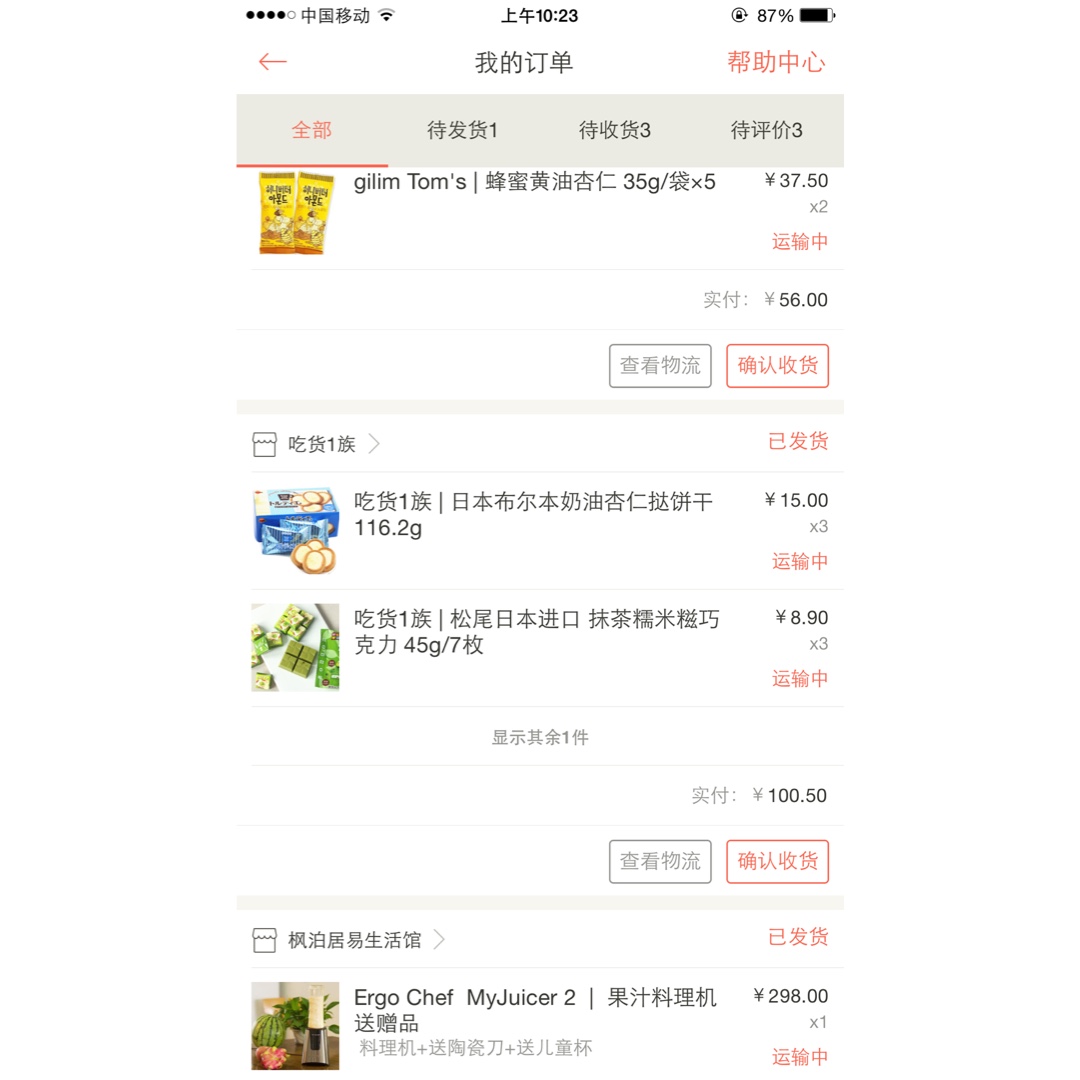Switch to the 待评价3 tab
Viewport: 1080px width, 1080px height.
pyautogui.click(x=767, y=130)
